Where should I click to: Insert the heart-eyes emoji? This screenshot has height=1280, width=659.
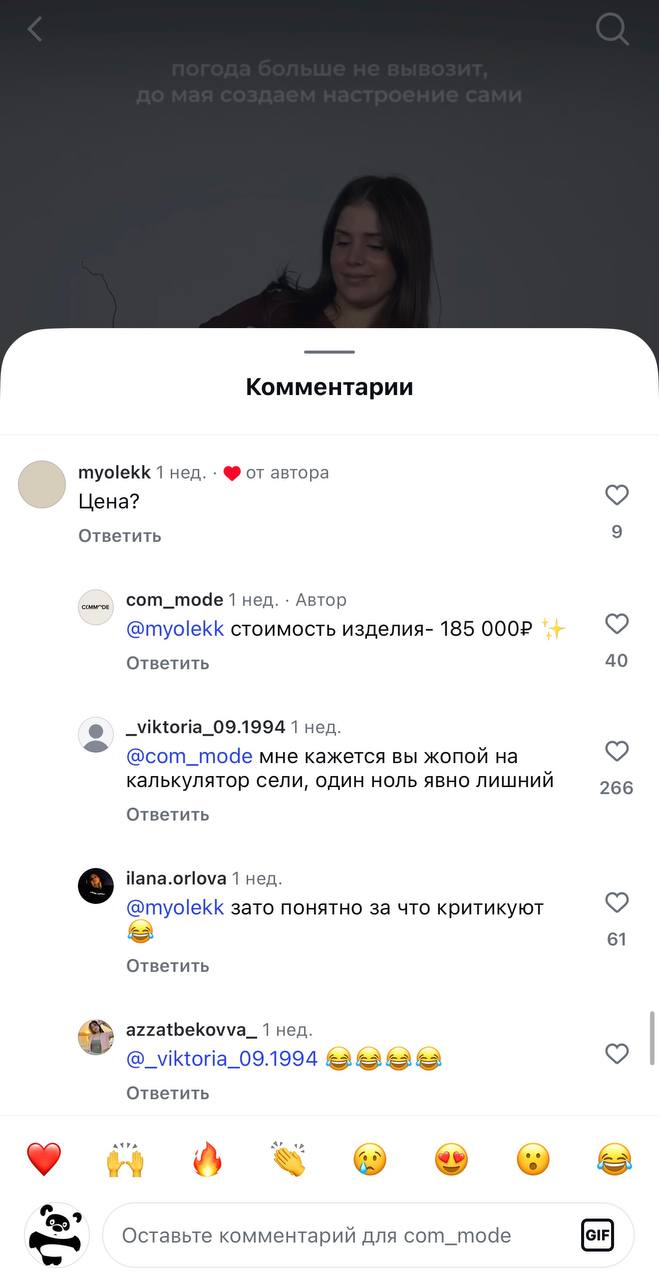[x=451, y=1159]
